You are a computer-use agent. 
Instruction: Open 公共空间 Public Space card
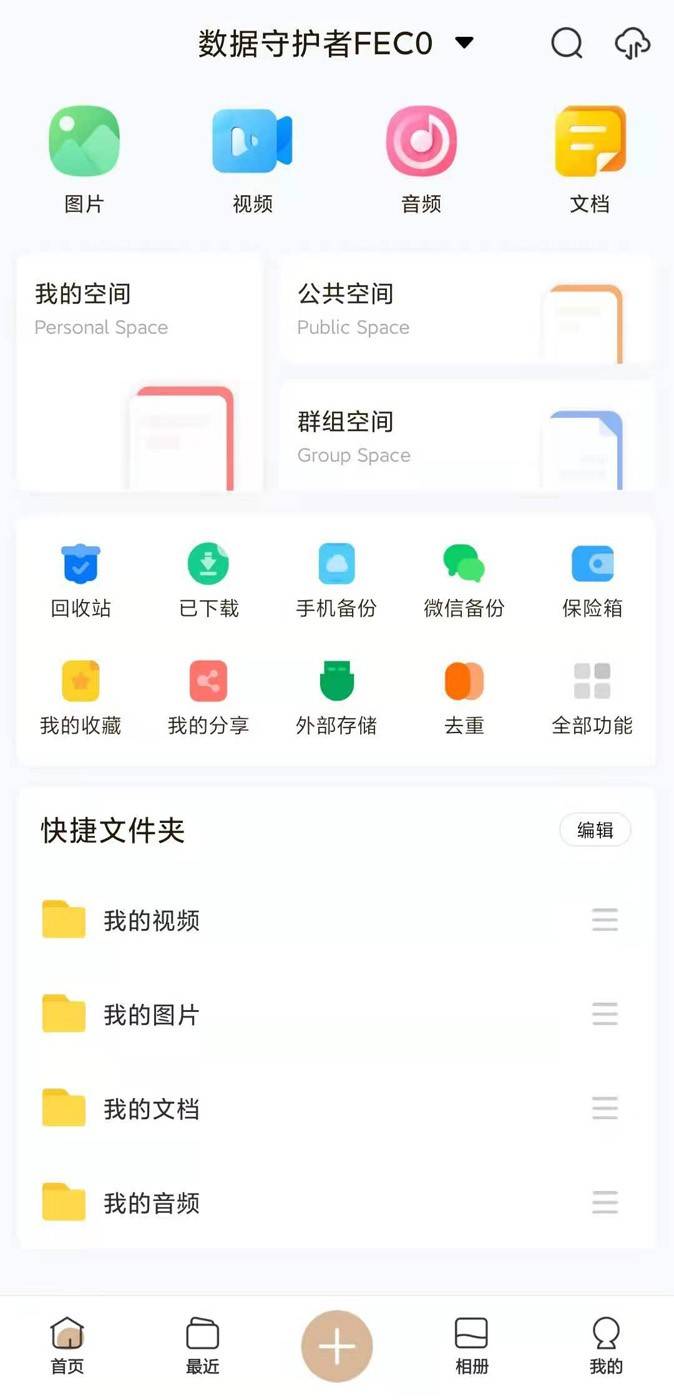[467, 308]
